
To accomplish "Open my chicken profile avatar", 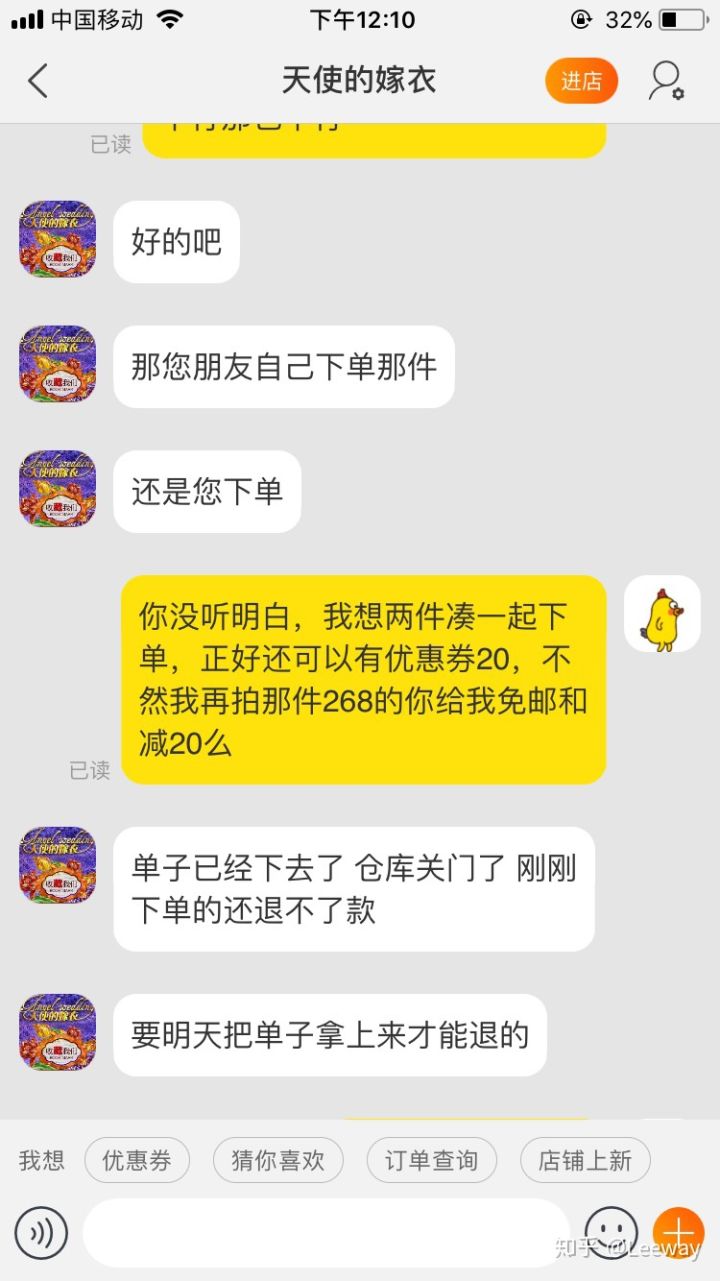I will (x=662, y=614).
